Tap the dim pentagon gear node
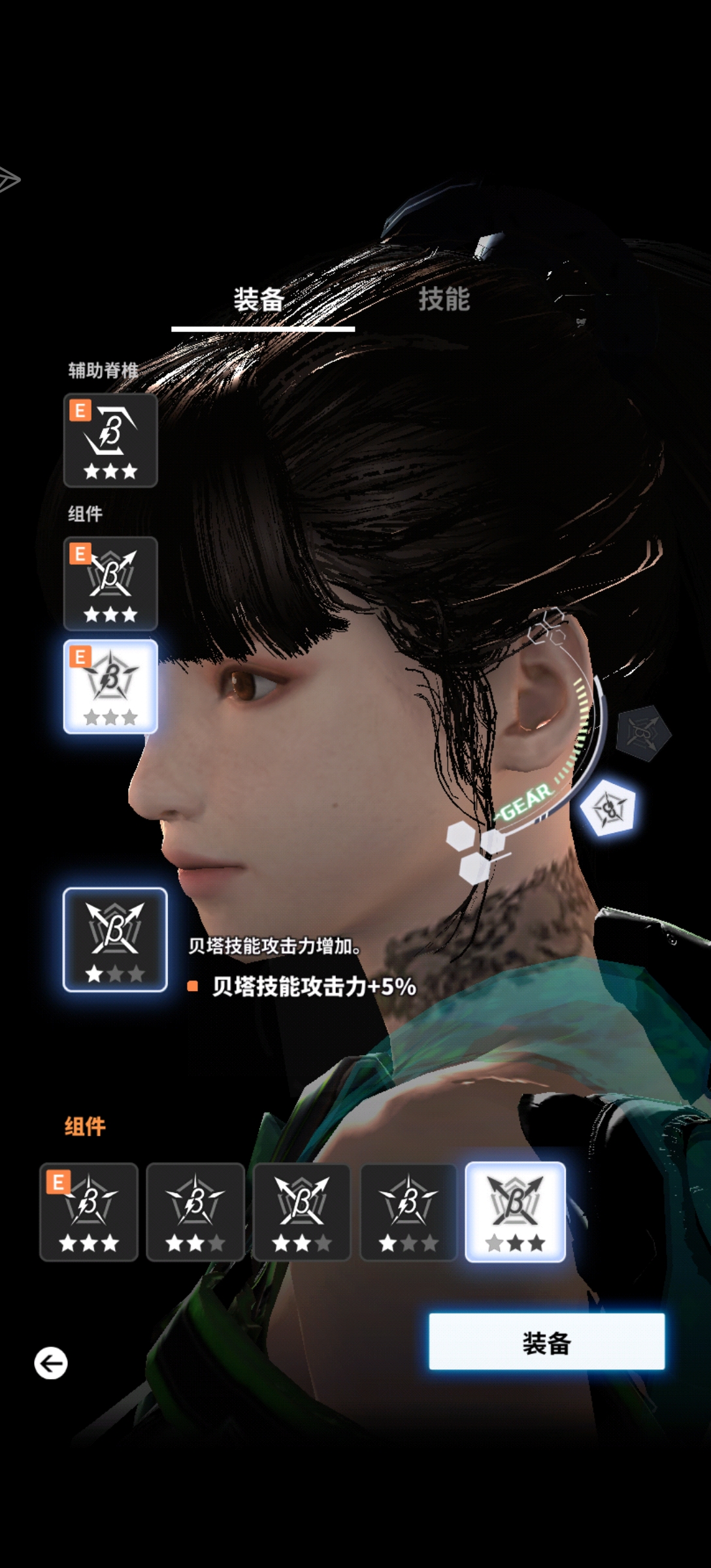 point(643,733)
